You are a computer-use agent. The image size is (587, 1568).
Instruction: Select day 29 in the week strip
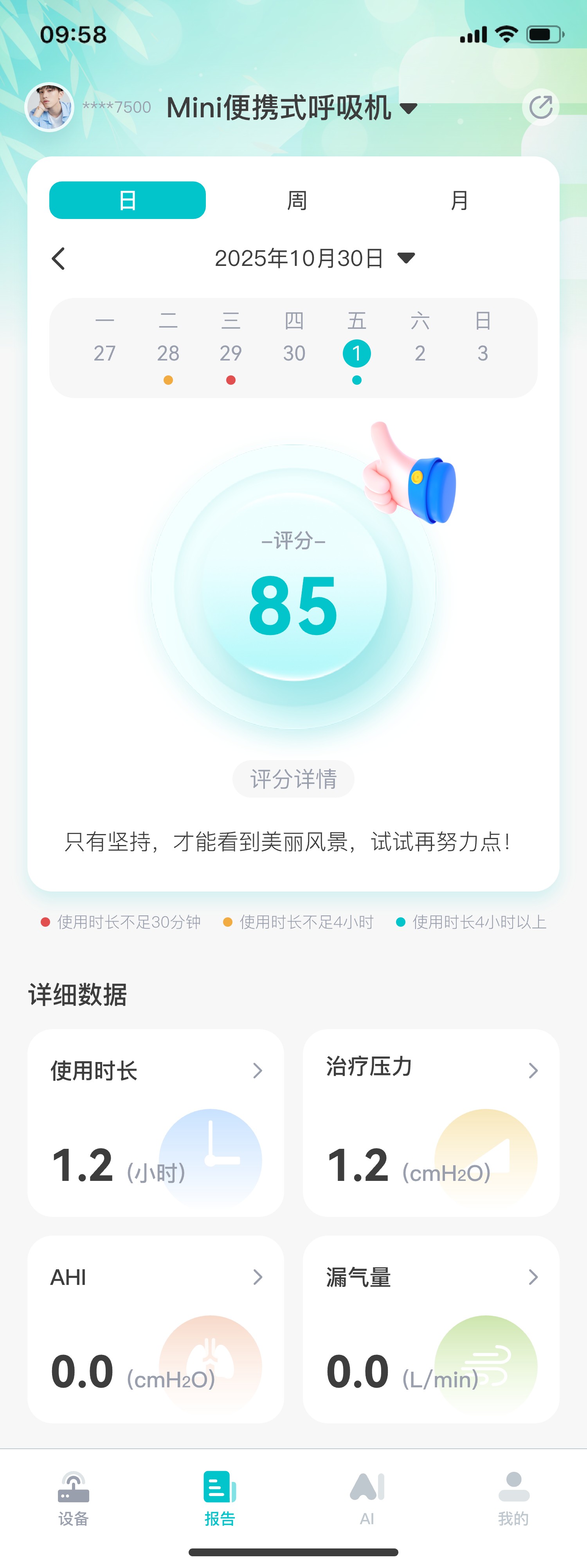pyautogui.click(x=231, y=353)
